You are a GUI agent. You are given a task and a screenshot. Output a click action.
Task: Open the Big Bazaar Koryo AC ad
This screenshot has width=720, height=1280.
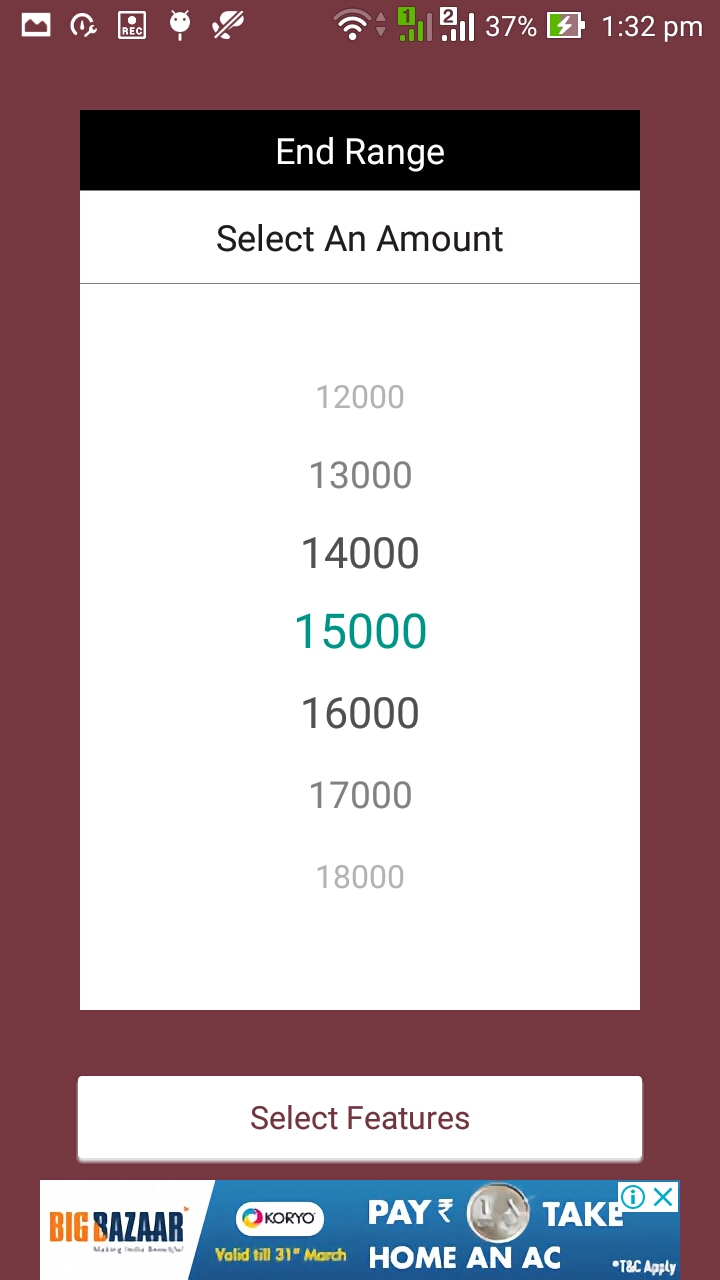pos(360,1230)
